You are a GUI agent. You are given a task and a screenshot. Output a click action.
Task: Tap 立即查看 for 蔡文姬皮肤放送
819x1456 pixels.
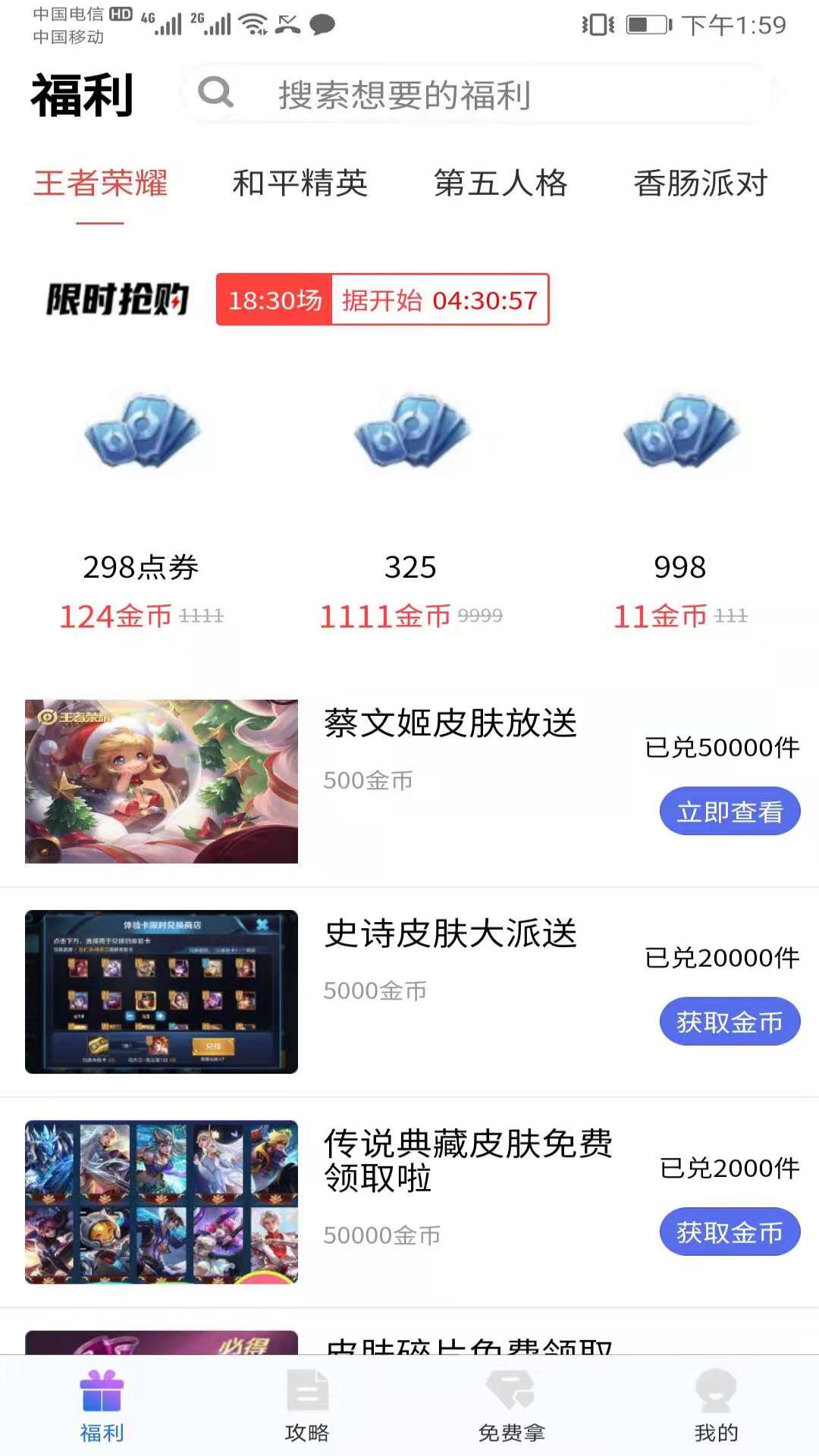[730, 811]
